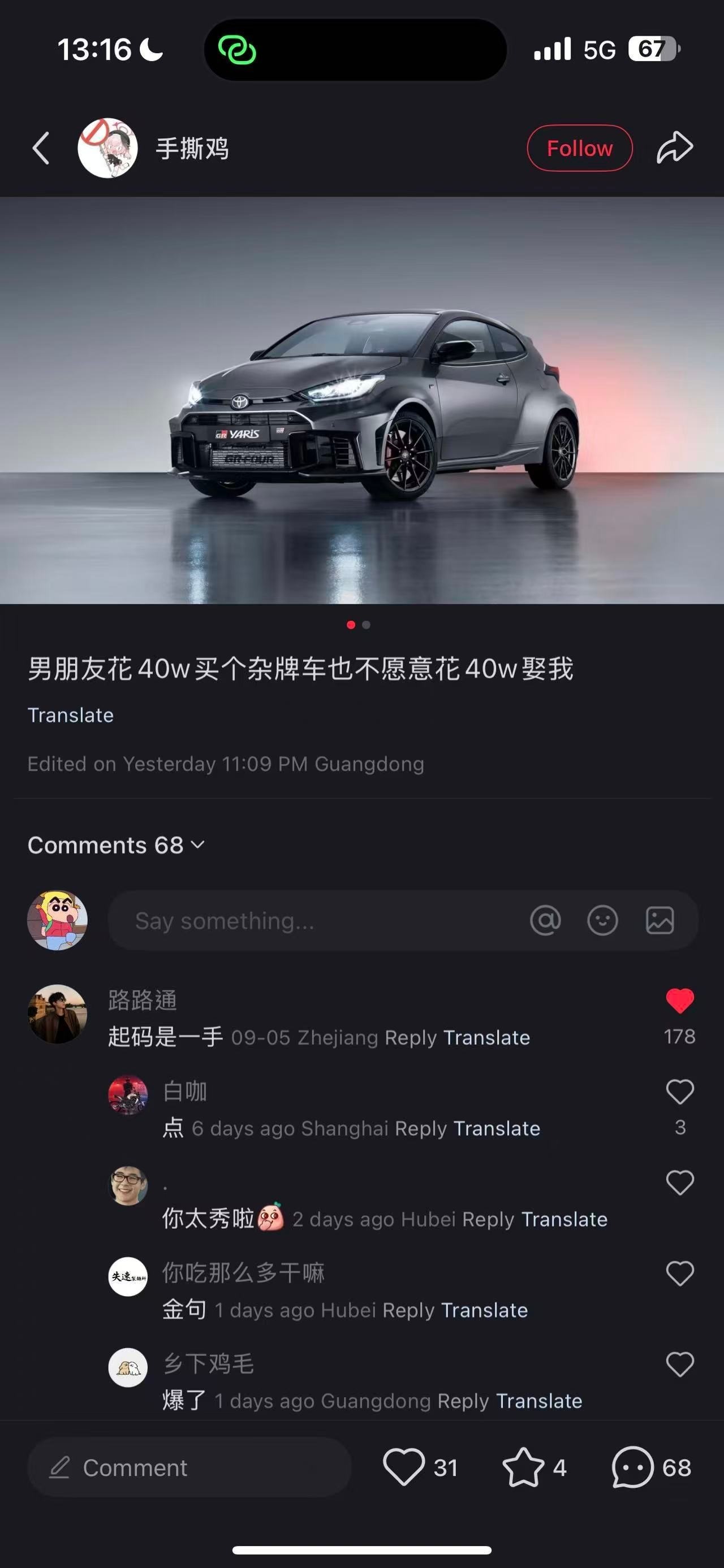
Task: Like the 你太秀啦 reply
Action: 679,1182
